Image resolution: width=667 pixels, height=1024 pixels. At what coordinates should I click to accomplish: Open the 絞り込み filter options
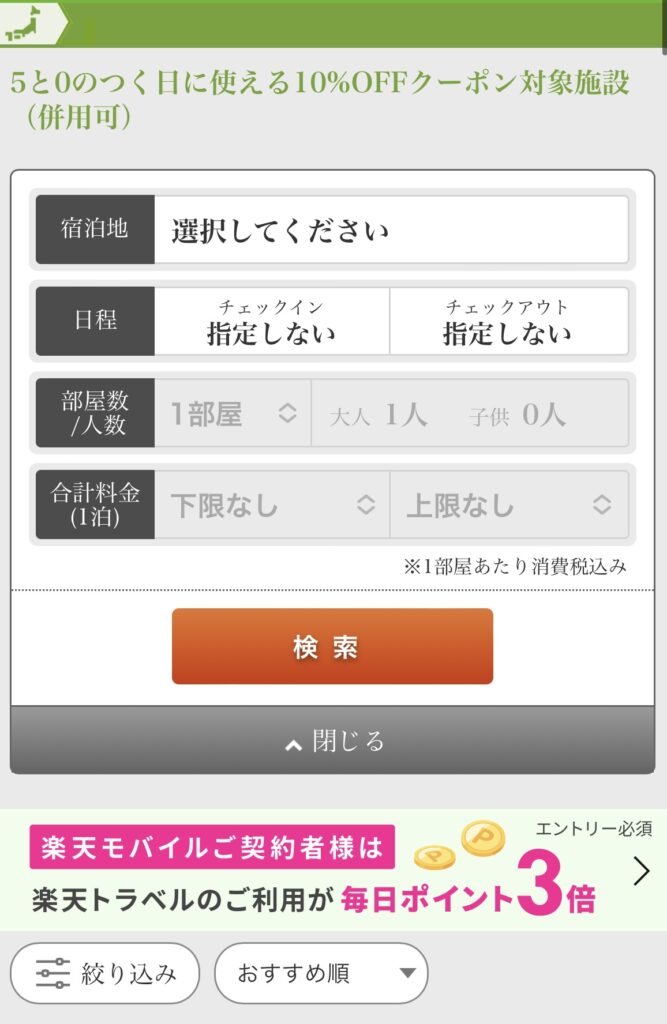105,973
